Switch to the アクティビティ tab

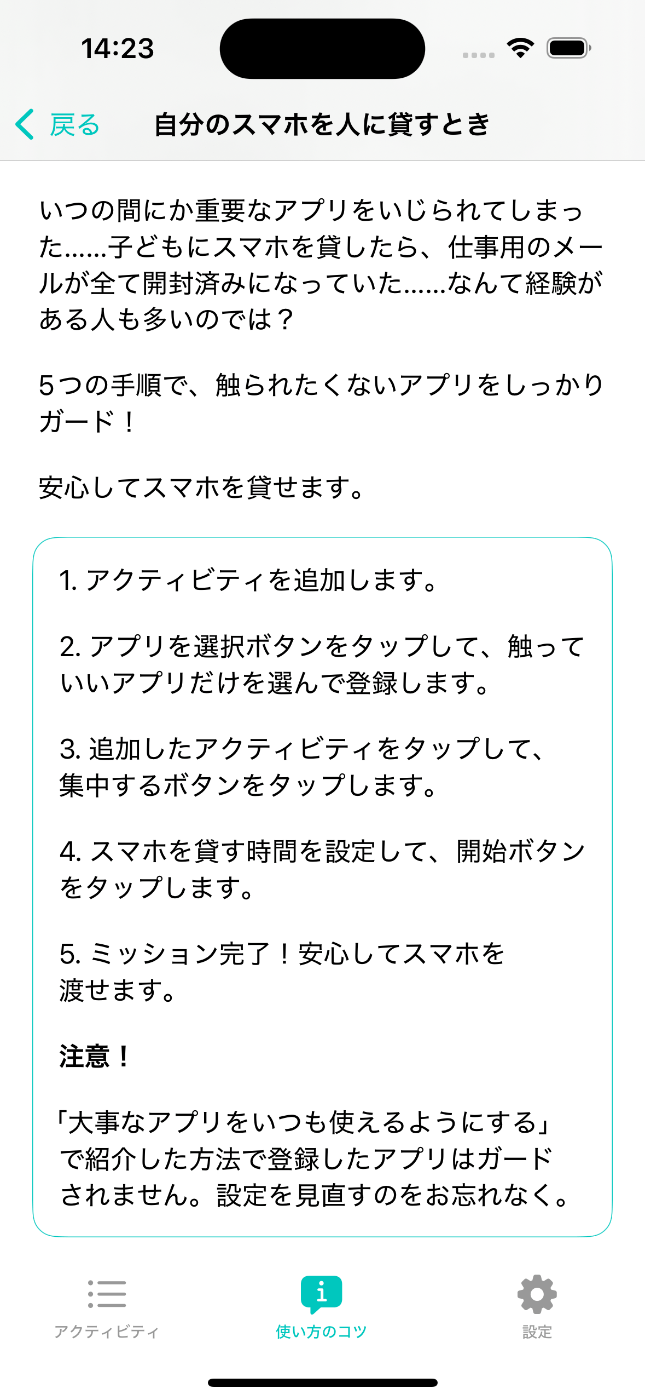107,1308
